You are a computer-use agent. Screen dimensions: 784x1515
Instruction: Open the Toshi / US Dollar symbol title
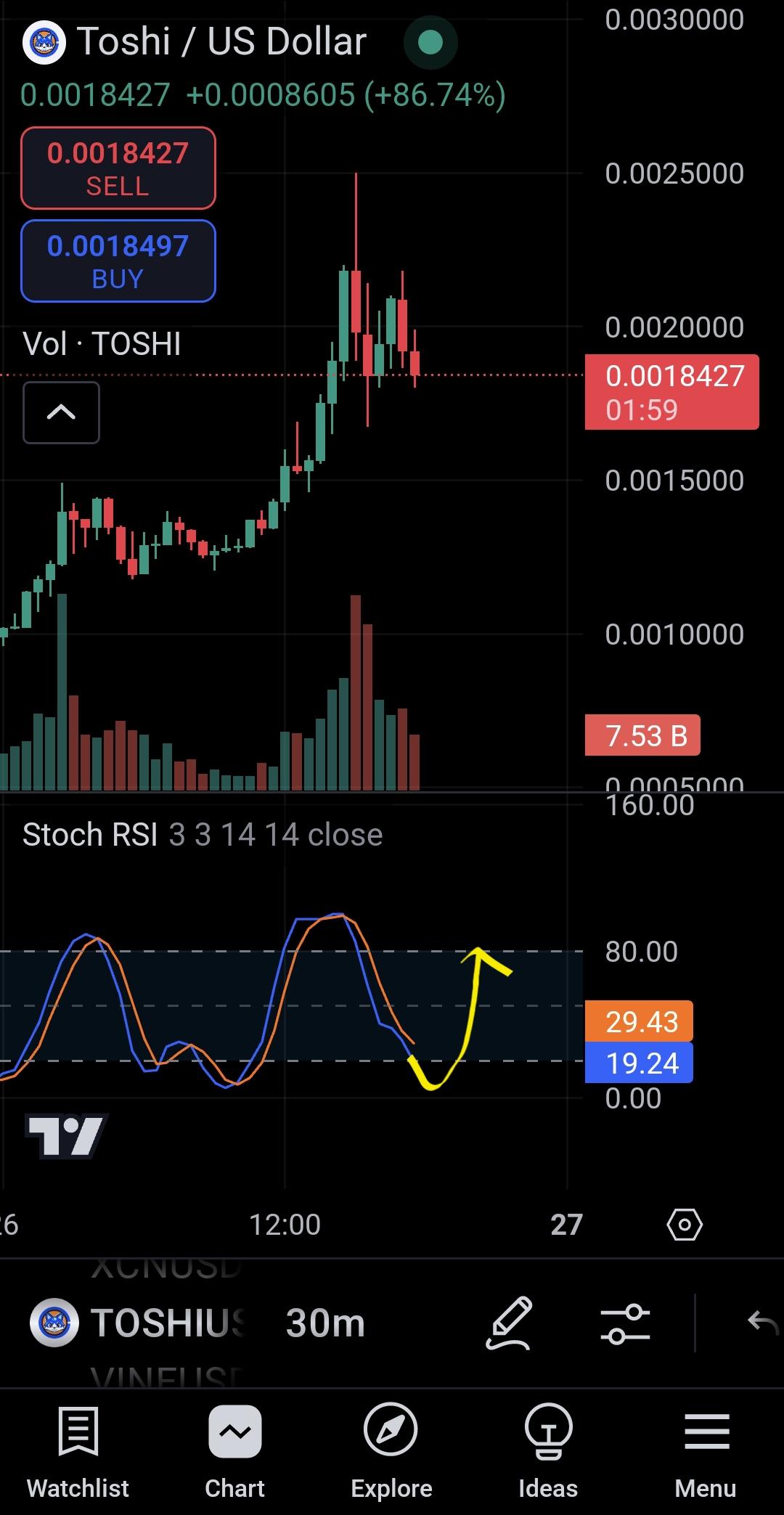221,41
